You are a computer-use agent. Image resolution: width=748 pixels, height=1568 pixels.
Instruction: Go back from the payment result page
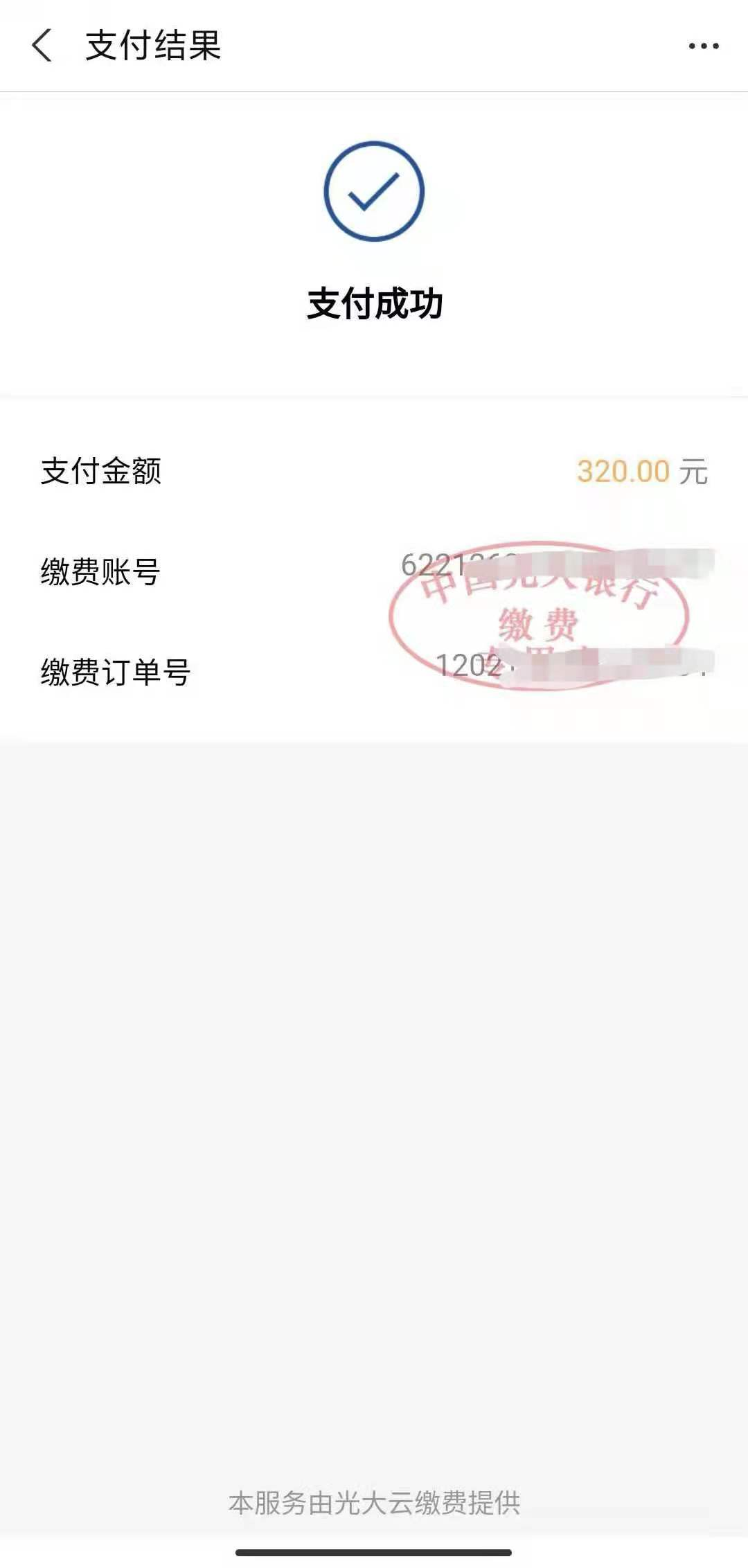tap(42, 46)
